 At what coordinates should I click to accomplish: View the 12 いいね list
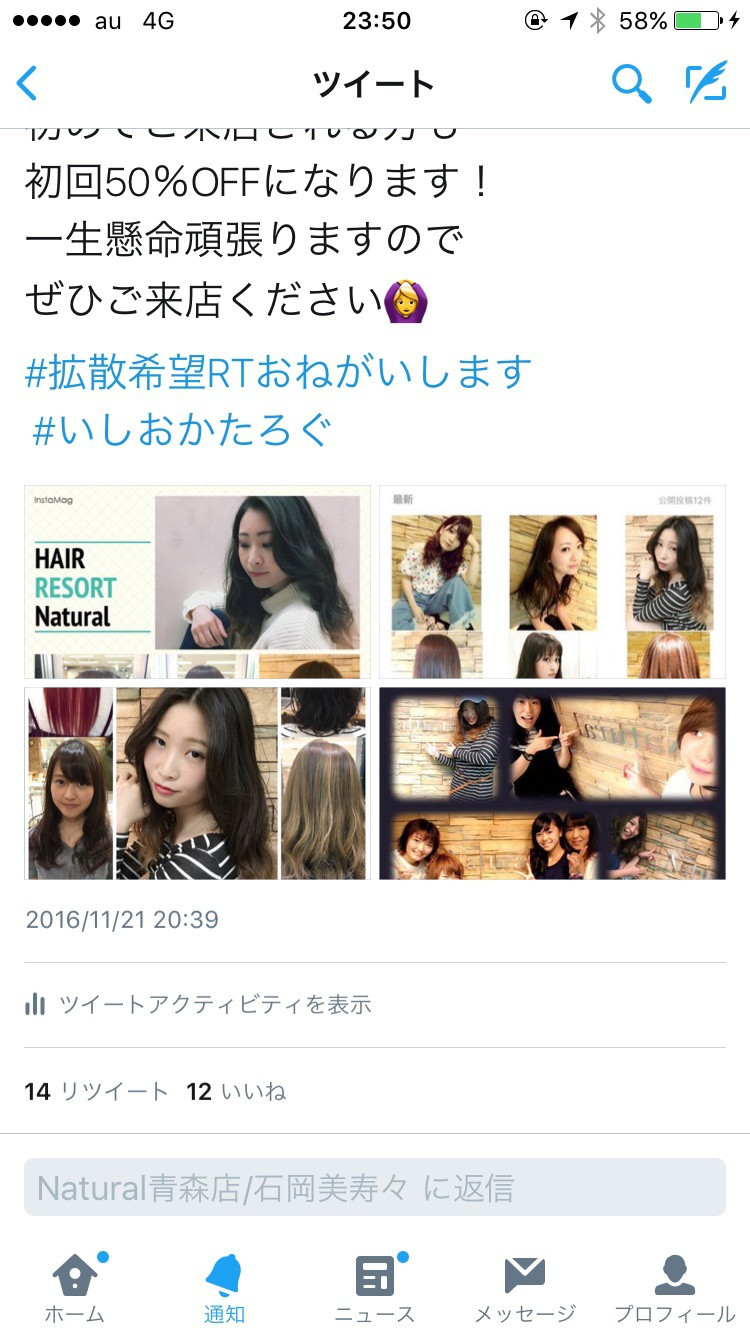pyautogui.click(x=236, y=1091)
